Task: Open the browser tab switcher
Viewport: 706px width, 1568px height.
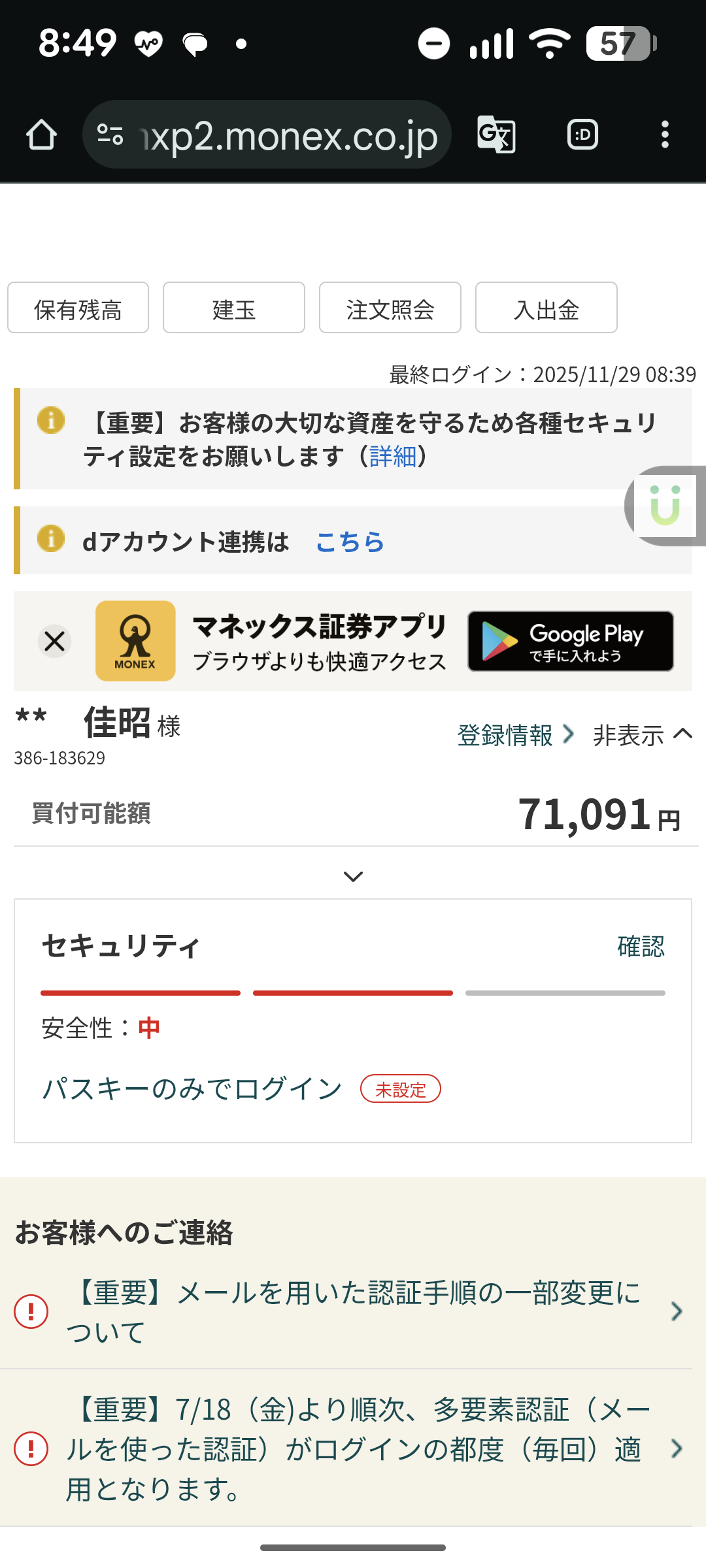Action: click(x=582, y=135)
